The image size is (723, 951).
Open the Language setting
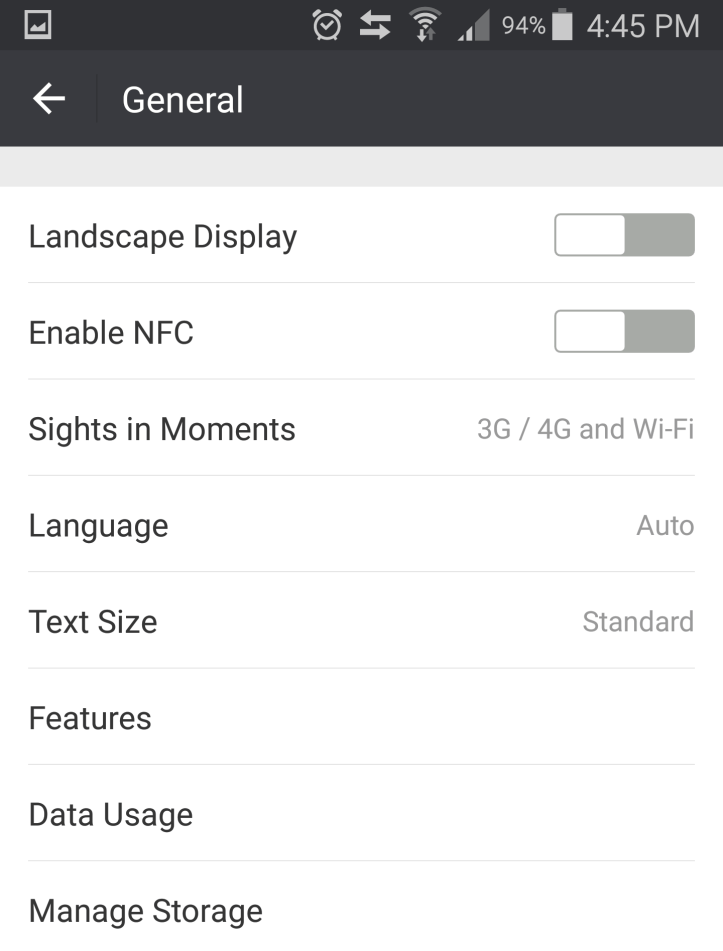click(x=360, y=525)
